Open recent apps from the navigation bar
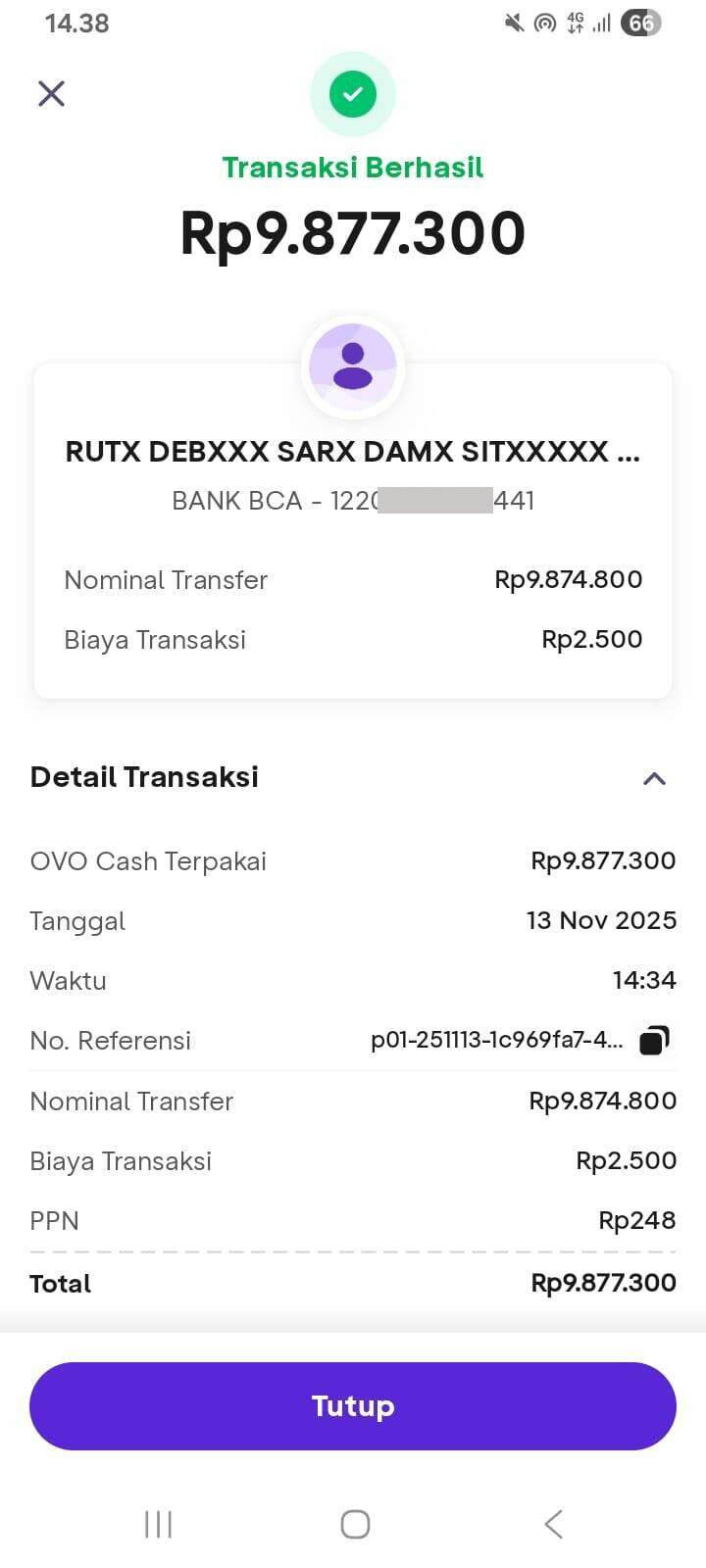Image resolution: width=706 pixels, height=1568 pixels. 157,1524
